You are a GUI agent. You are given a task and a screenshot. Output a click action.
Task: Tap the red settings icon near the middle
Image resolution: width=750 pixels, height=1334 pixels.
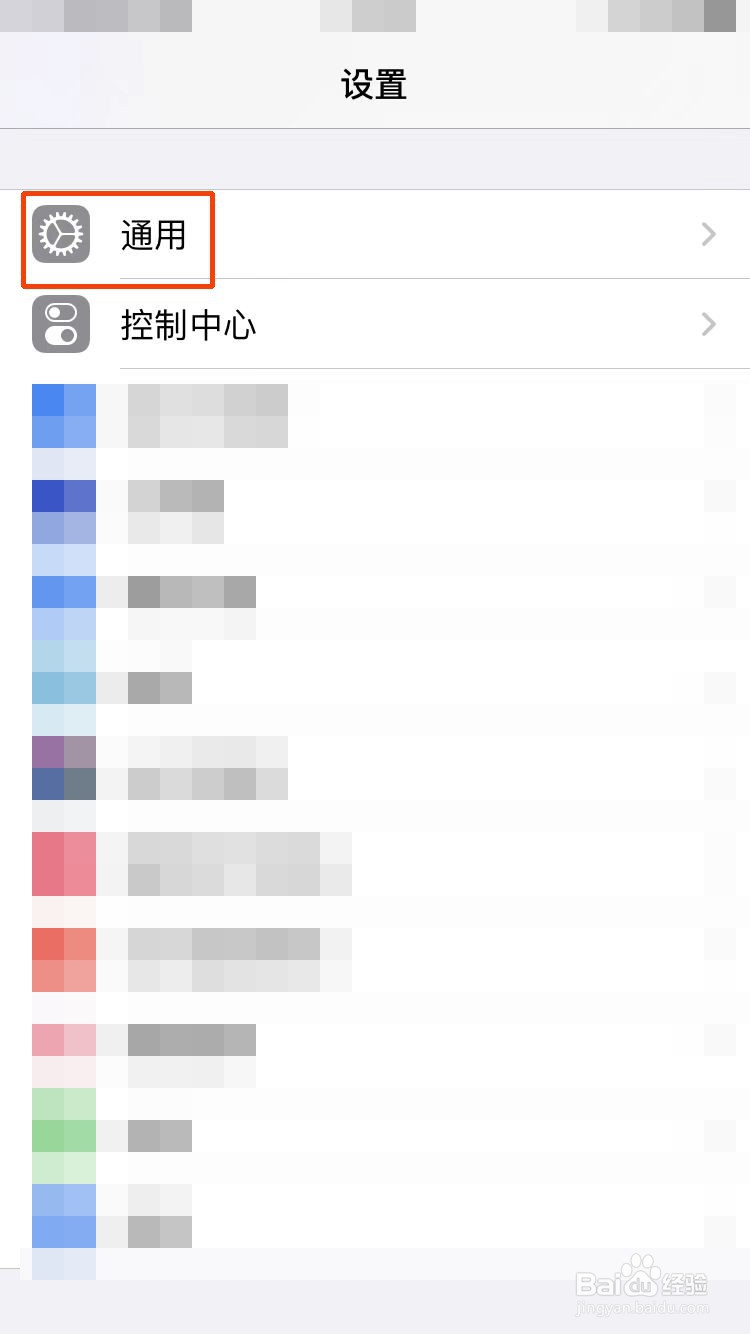pos(63,864)
